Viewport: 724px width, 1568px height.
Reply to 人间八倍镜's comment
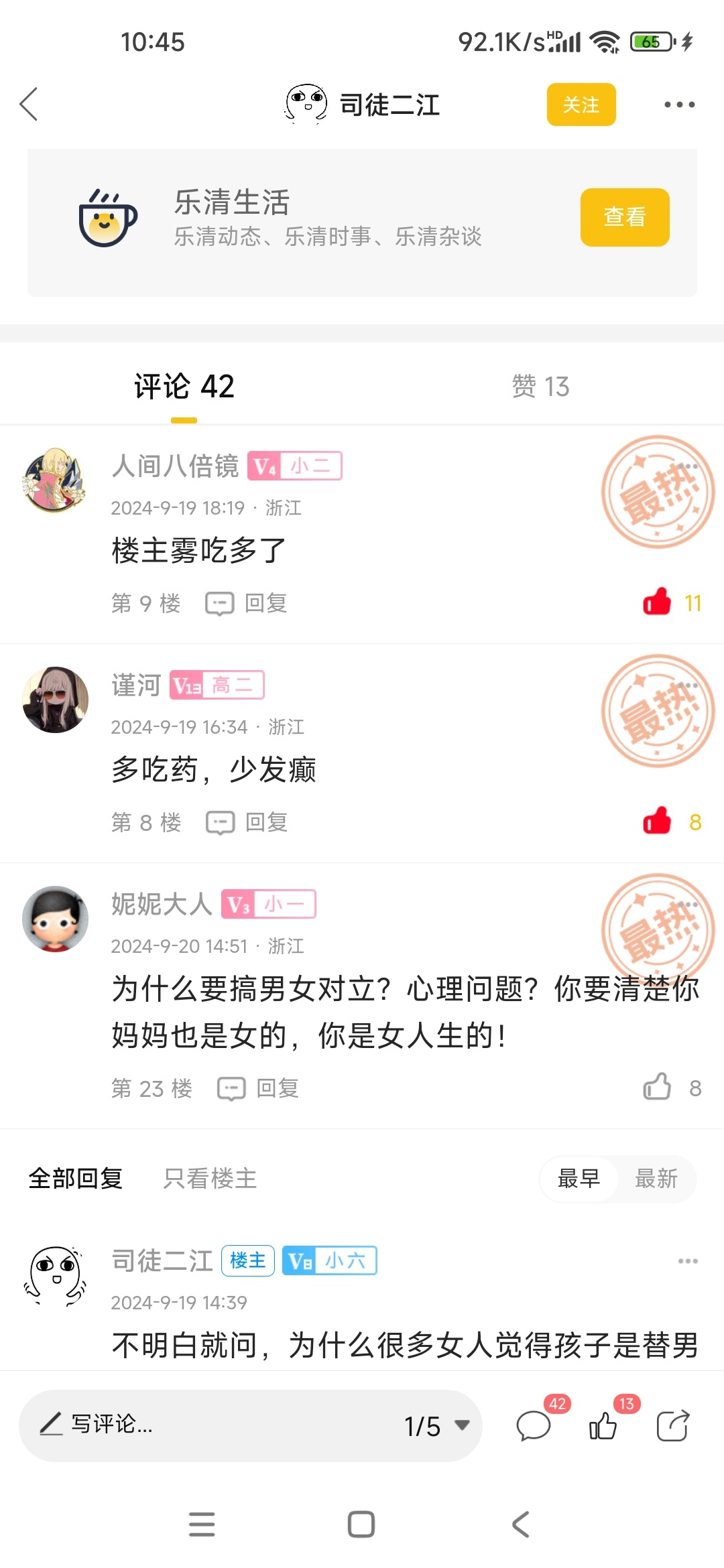coord(247,603)
